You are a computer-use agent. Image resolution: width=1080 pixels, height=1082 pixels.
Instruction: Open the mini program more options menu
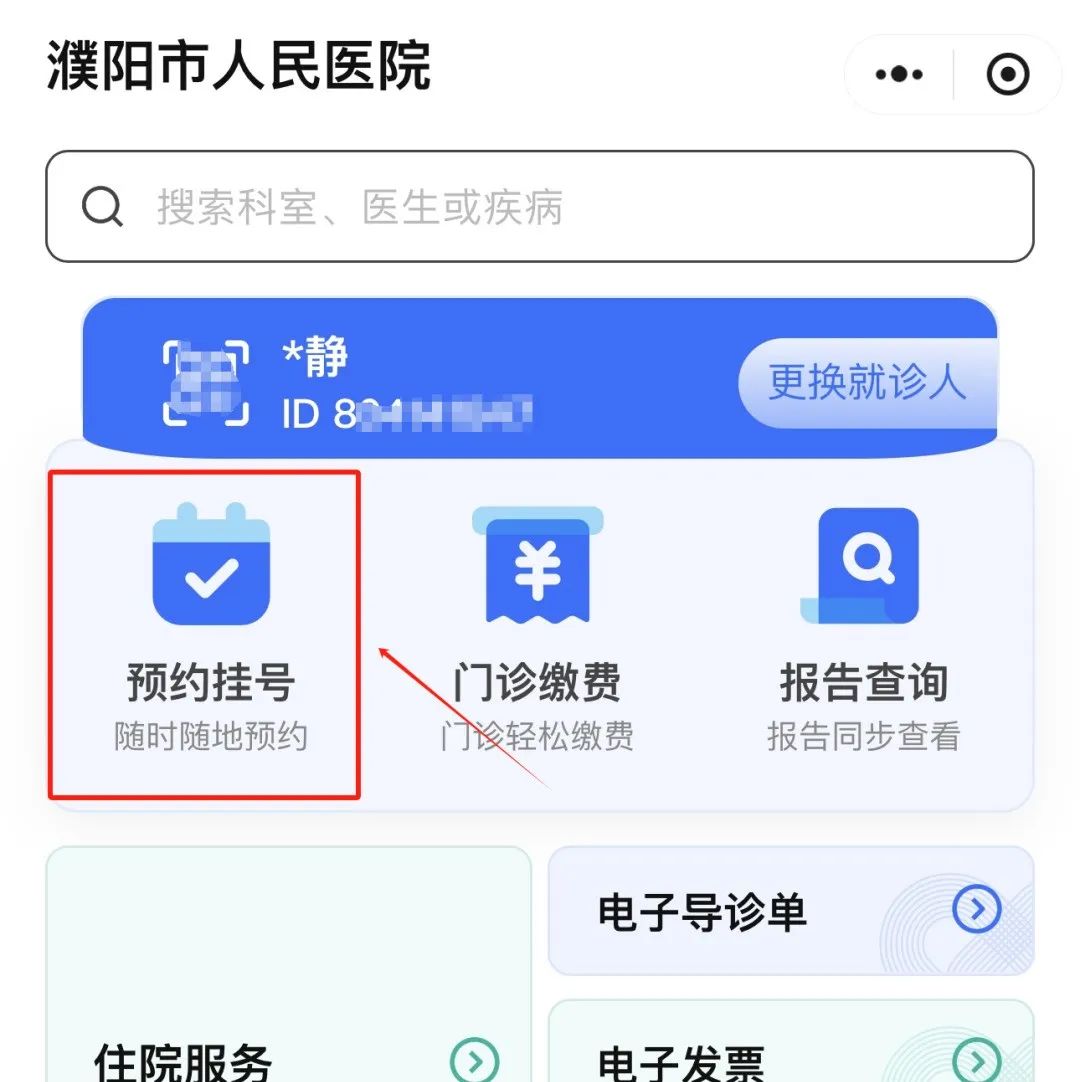[x=898, y=75]
